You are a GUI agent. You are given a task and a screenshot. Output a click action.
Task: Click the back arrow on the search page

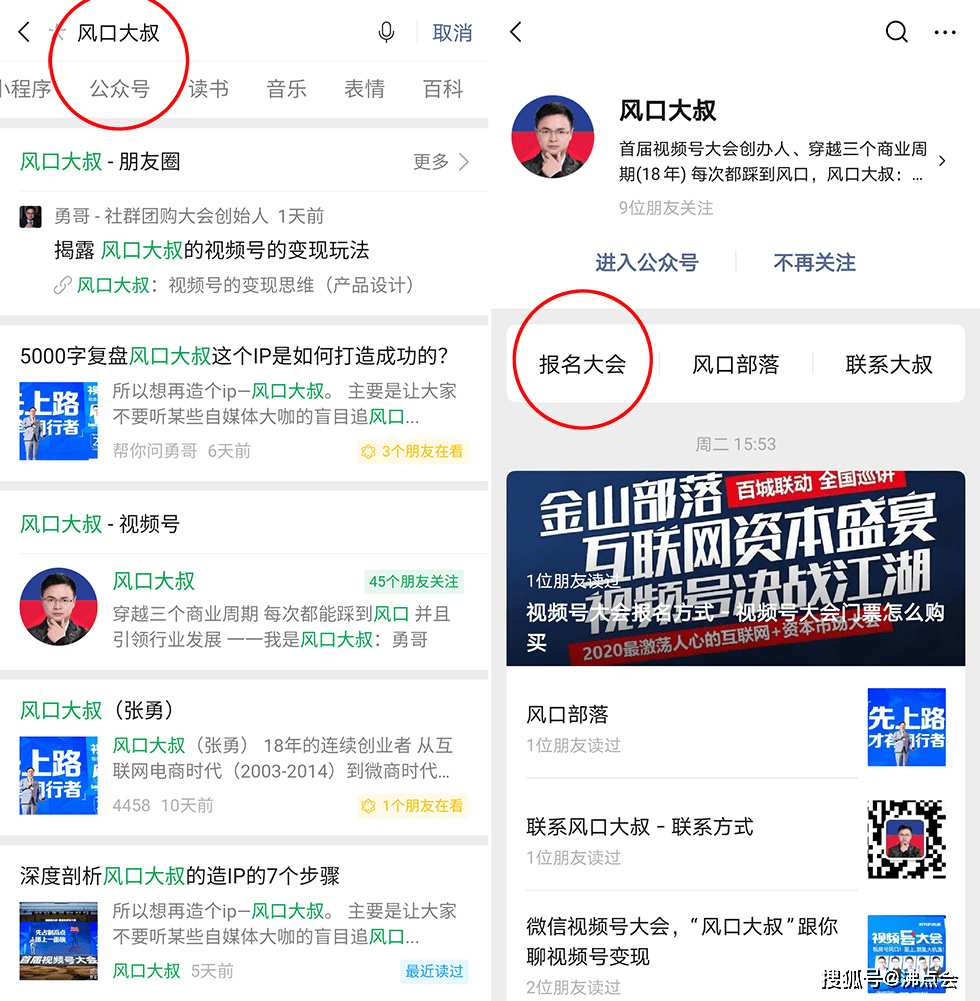(22, 31)
